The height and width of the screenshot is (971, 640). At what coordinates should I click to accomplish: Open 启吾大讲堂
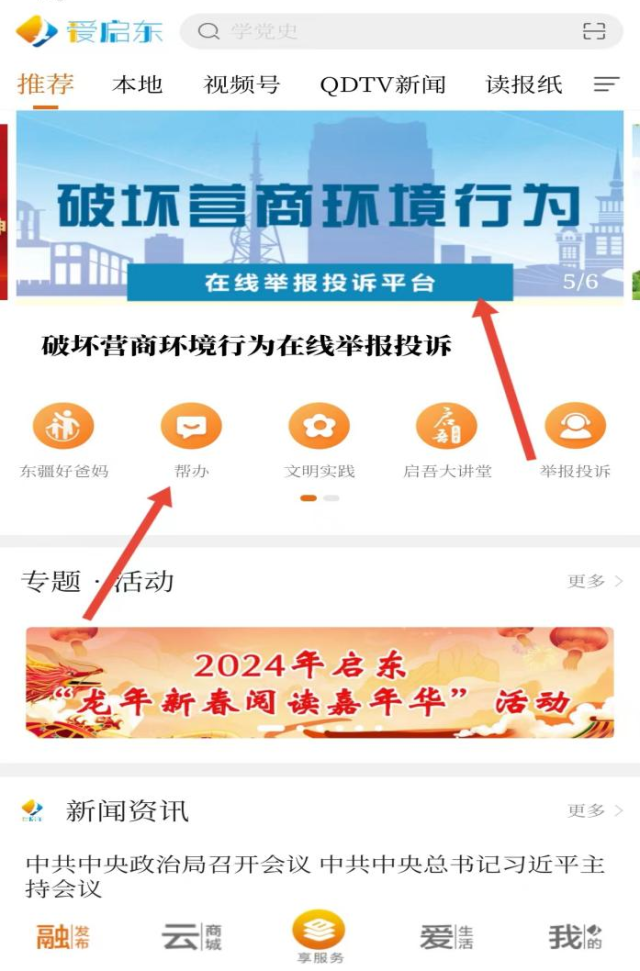(x=447, y=440)
